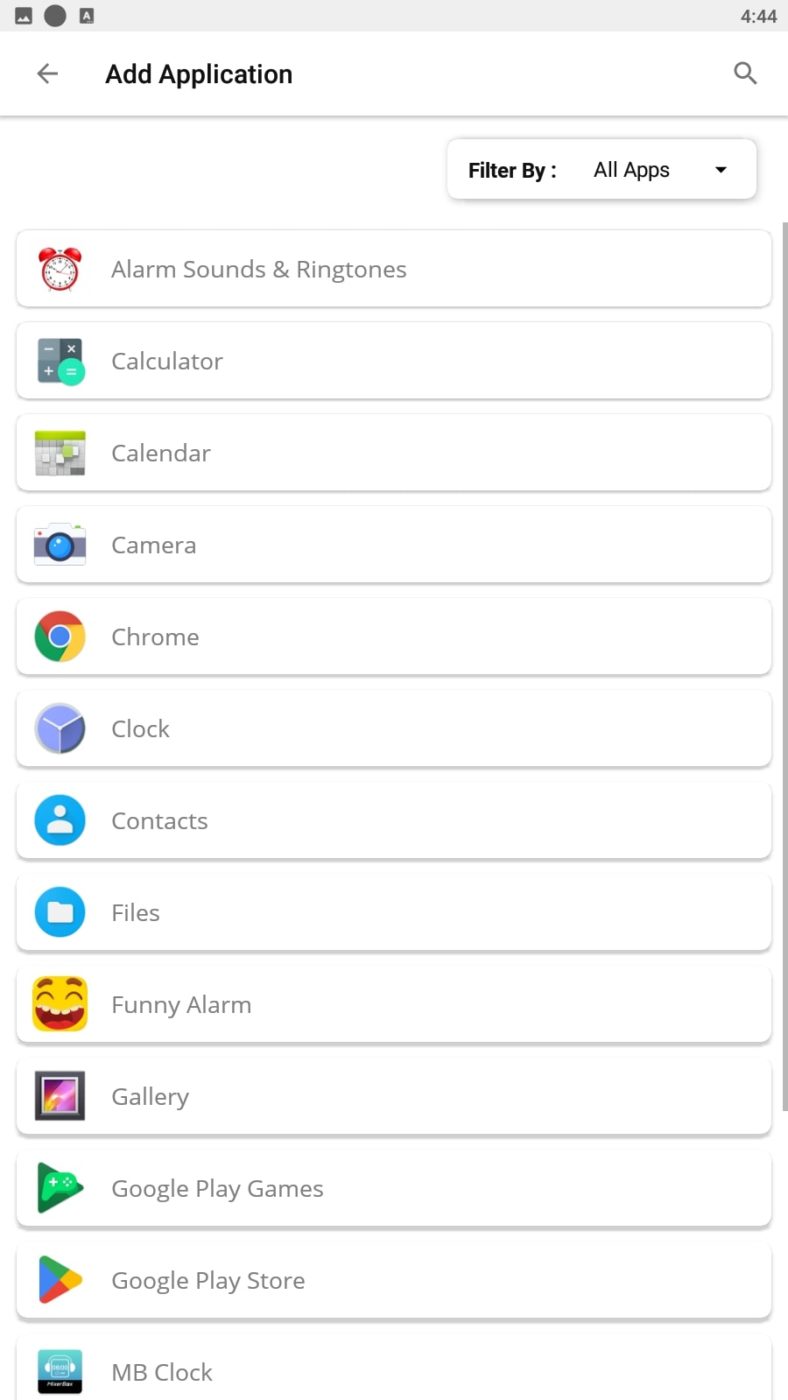Select the MB Clock app icon

tap(59, 1371)
